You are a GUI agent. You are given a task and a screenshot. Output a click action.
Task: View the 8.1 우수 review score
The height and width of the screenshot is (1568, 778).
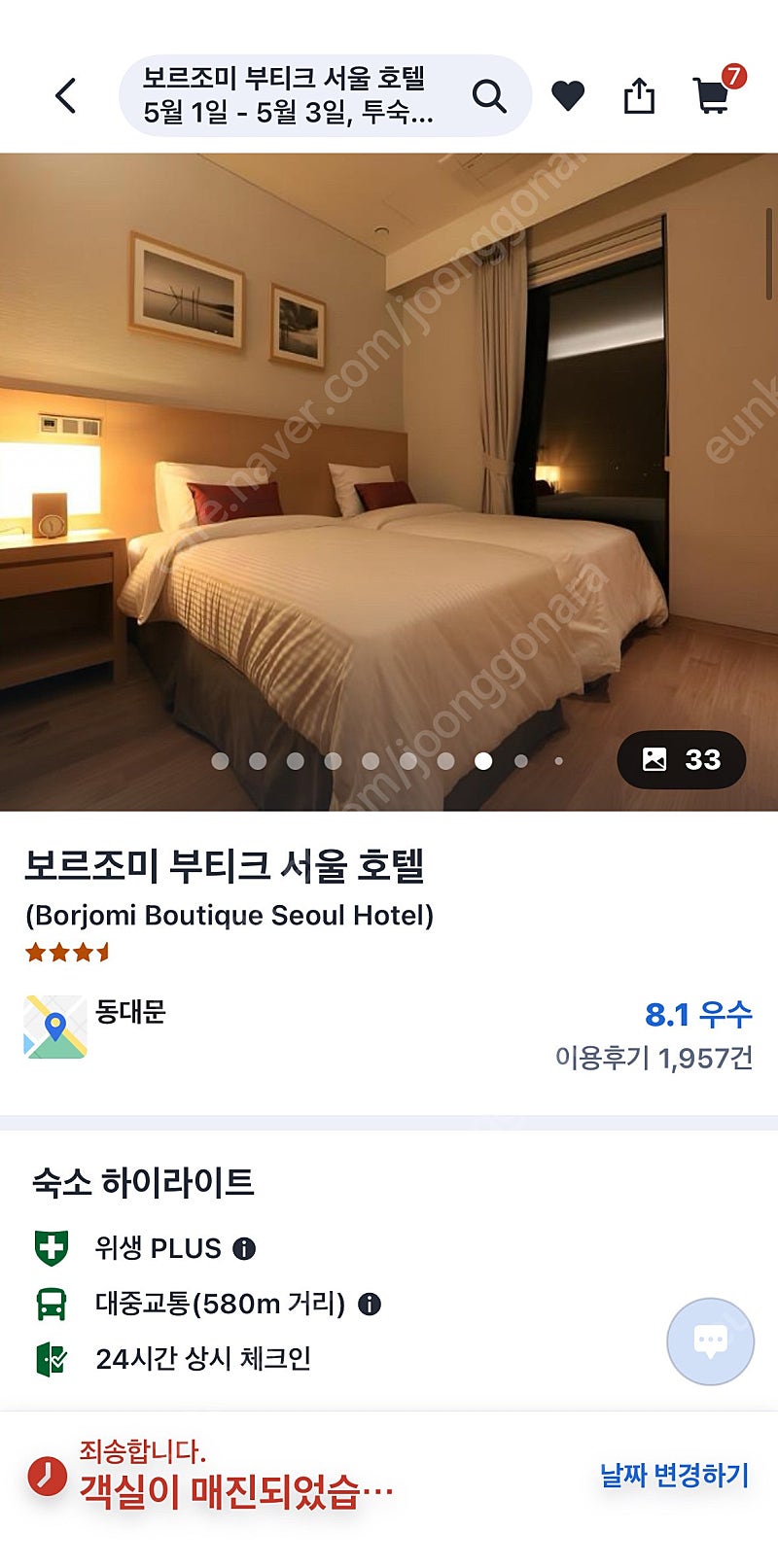point(698,1015)
